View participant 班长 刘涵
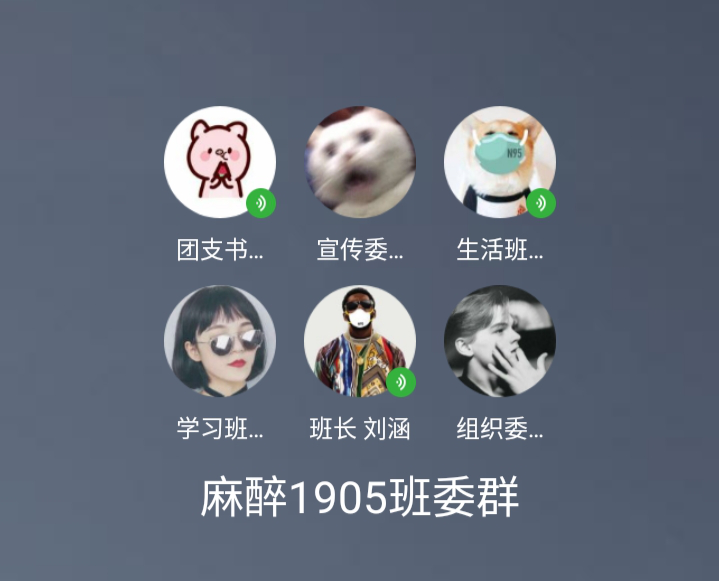Screen dimensions: 719x581 [x=360, y=341]
